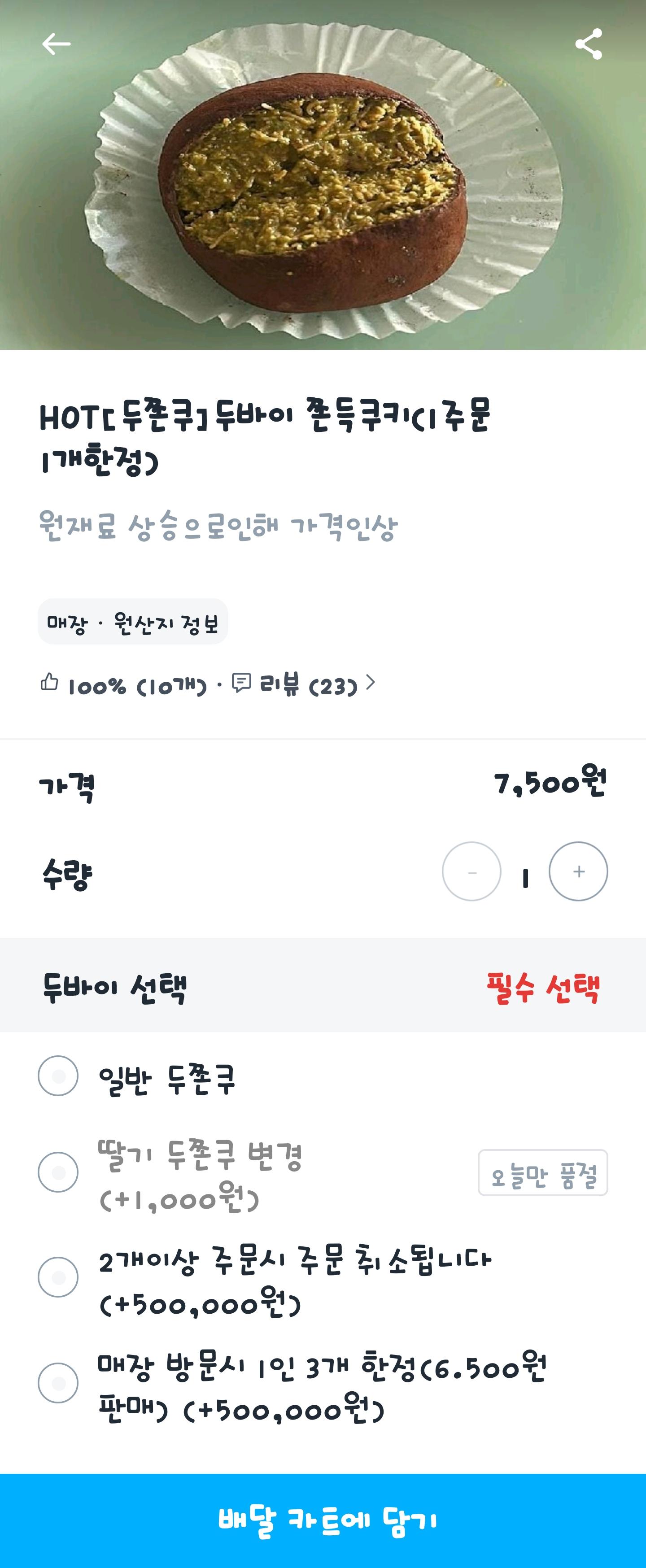
Task: Go back using the arrow icon
Action: point(56,44)
